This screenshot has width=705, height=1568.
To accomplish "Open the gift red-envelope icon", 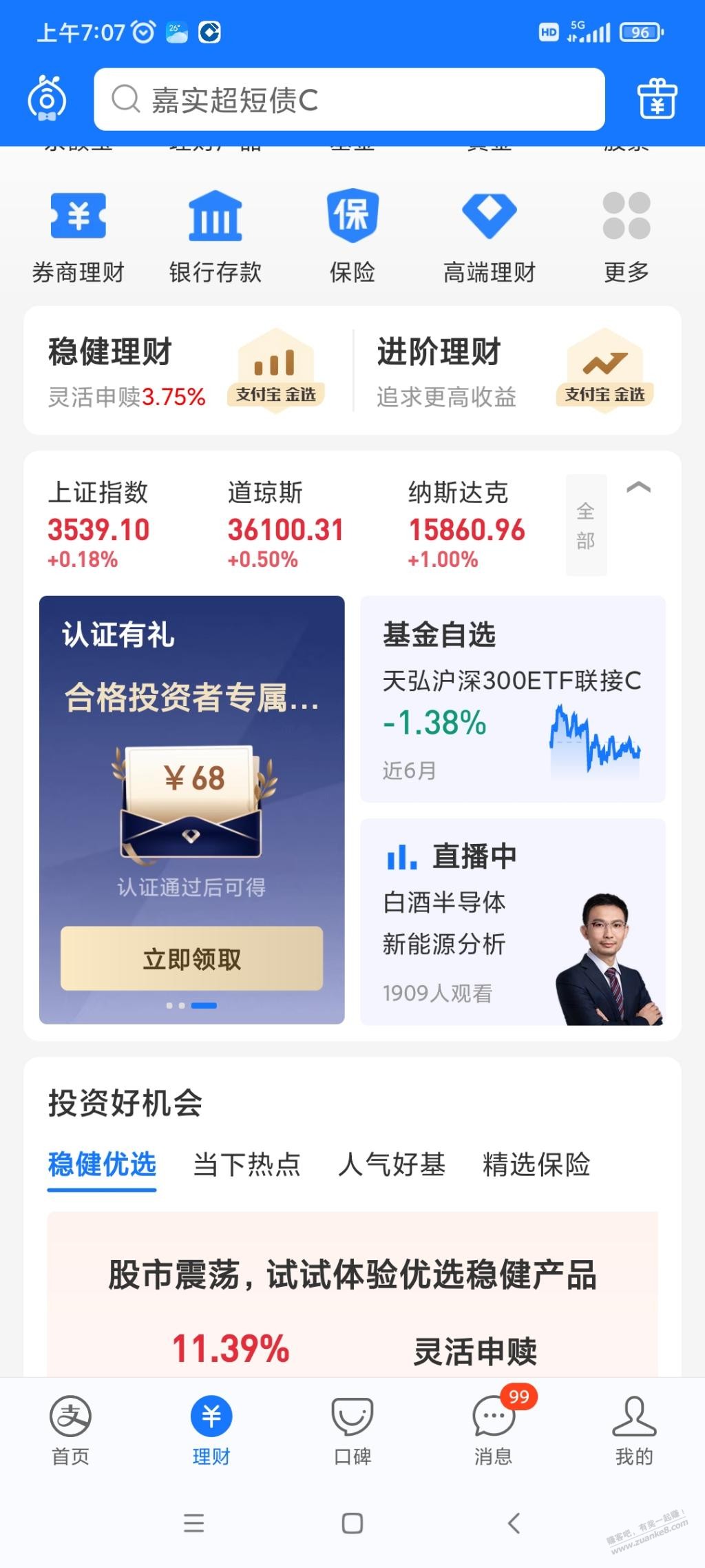I will (657, 99).
